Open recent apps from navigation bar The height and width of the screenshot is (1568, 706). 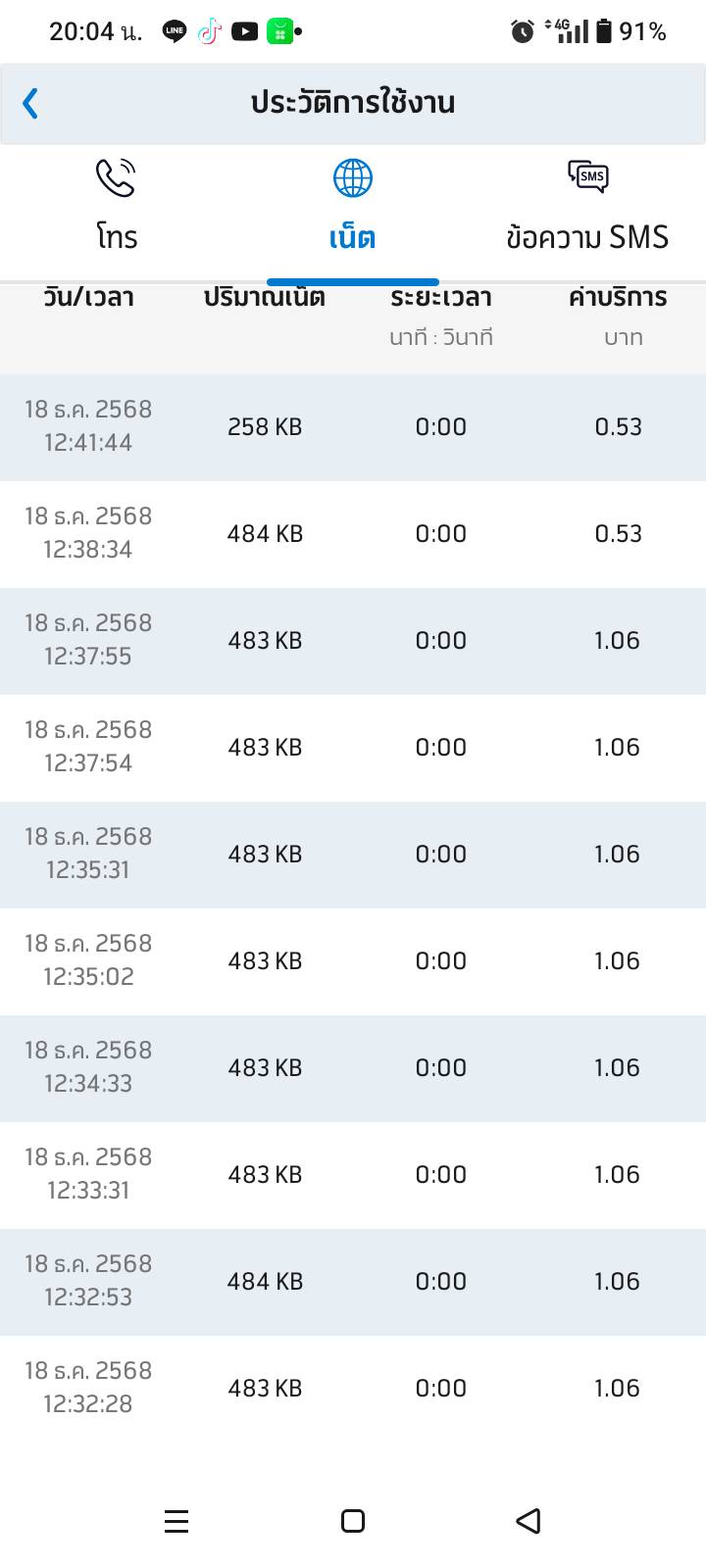click(x=176, y=1520)
